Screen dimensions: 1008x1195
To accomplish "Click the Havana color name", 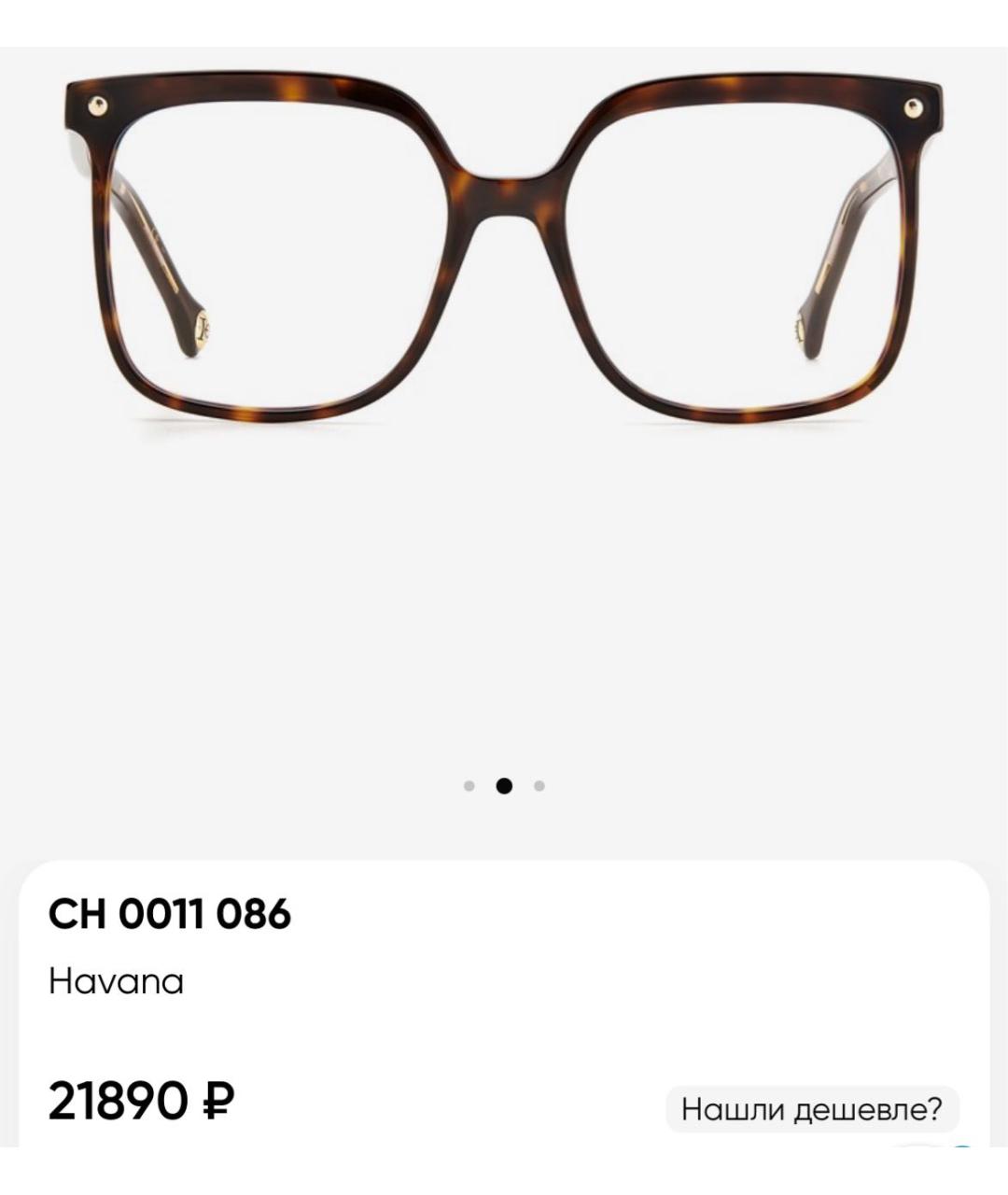I will click(x=117, y=980).
